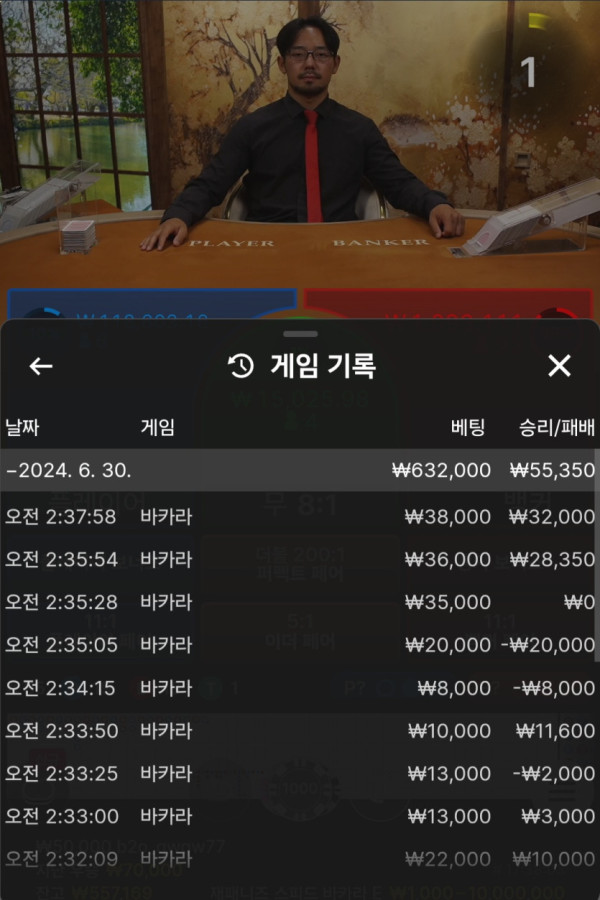Go back with the arrow icon
The height and width of the screenshot is (900, 600).
40,366
